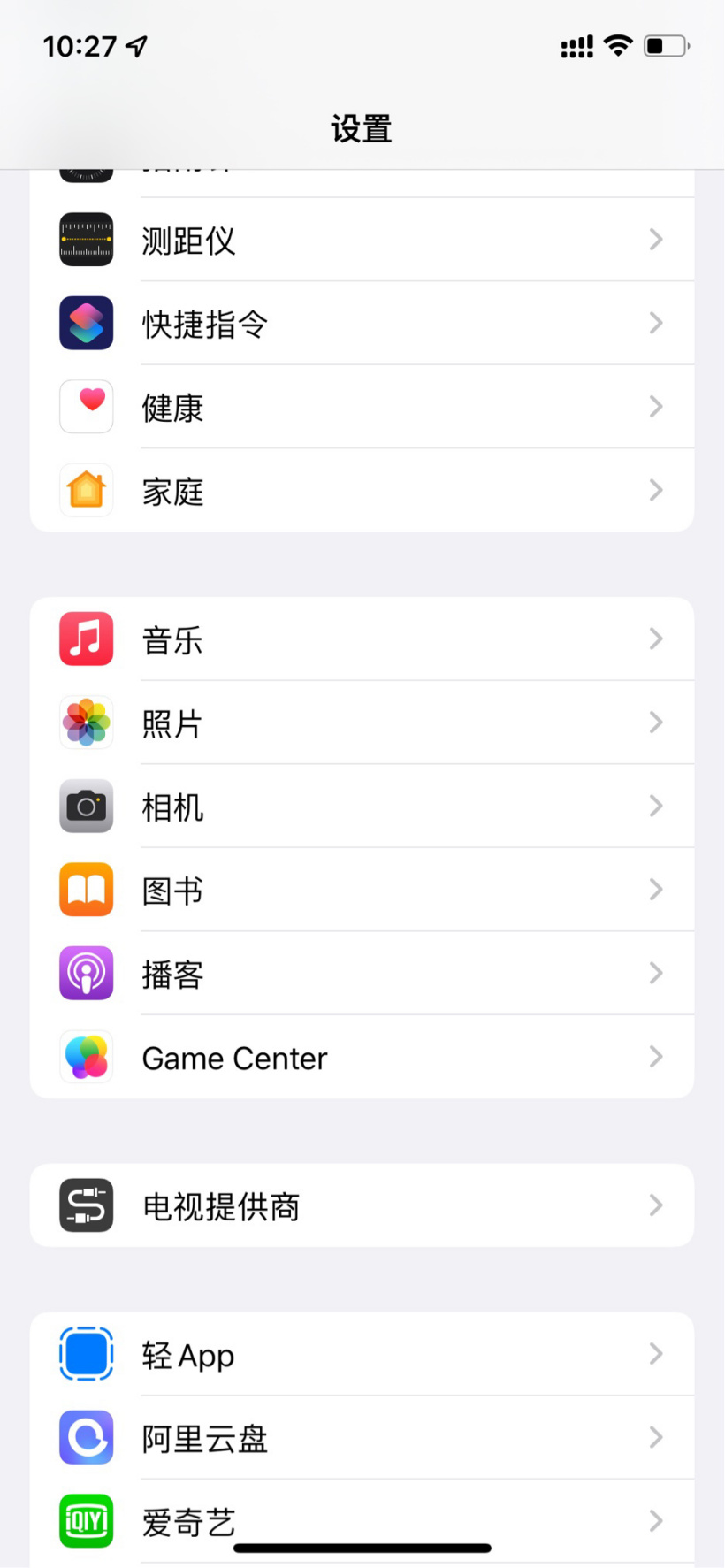Select the 音乐 (Music) icon
Image resolution: width=725 pixels, height=1568 pixels.
[x=86, y=639]
